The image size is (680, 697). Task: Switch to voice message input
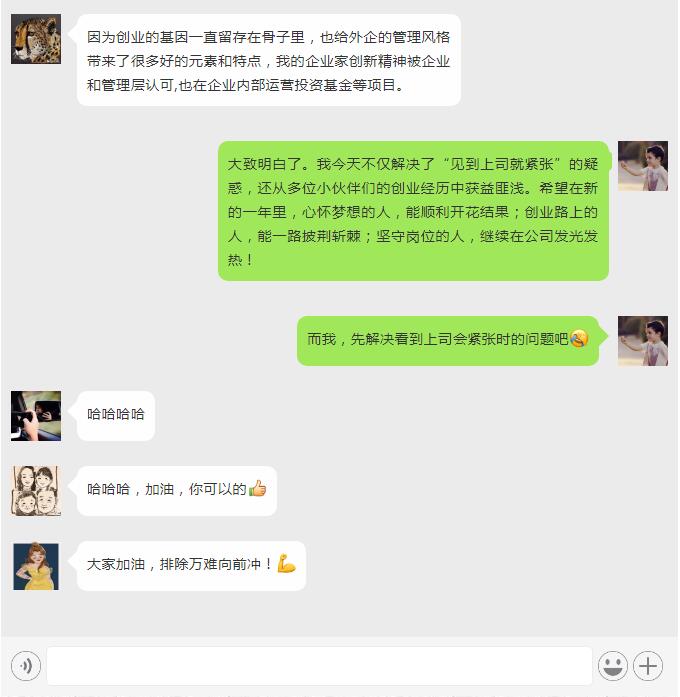pos(26,665)
